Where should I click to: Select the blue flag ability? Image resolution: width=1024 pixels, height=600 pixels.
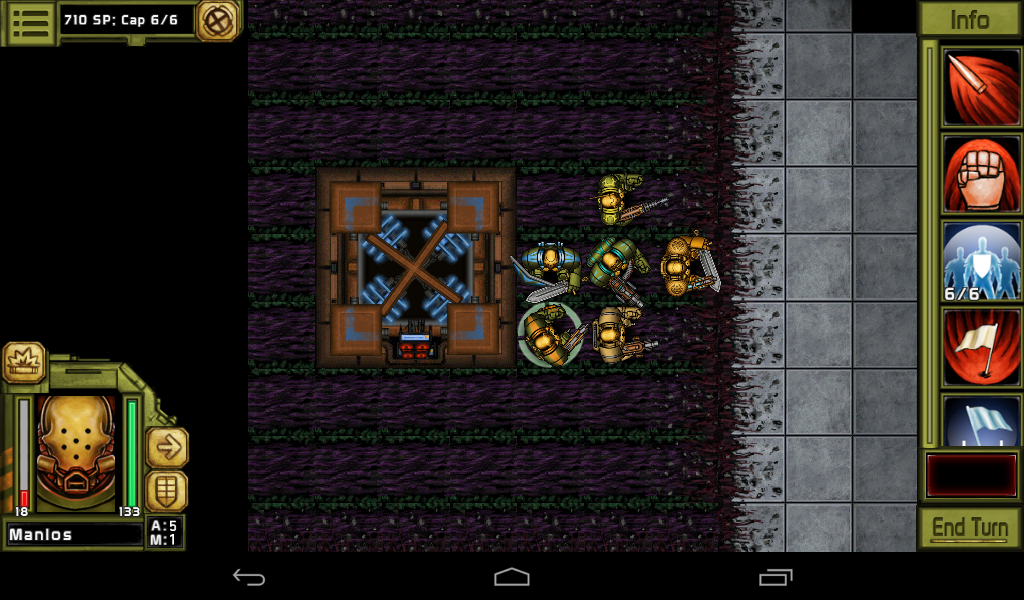click(968, 422)
